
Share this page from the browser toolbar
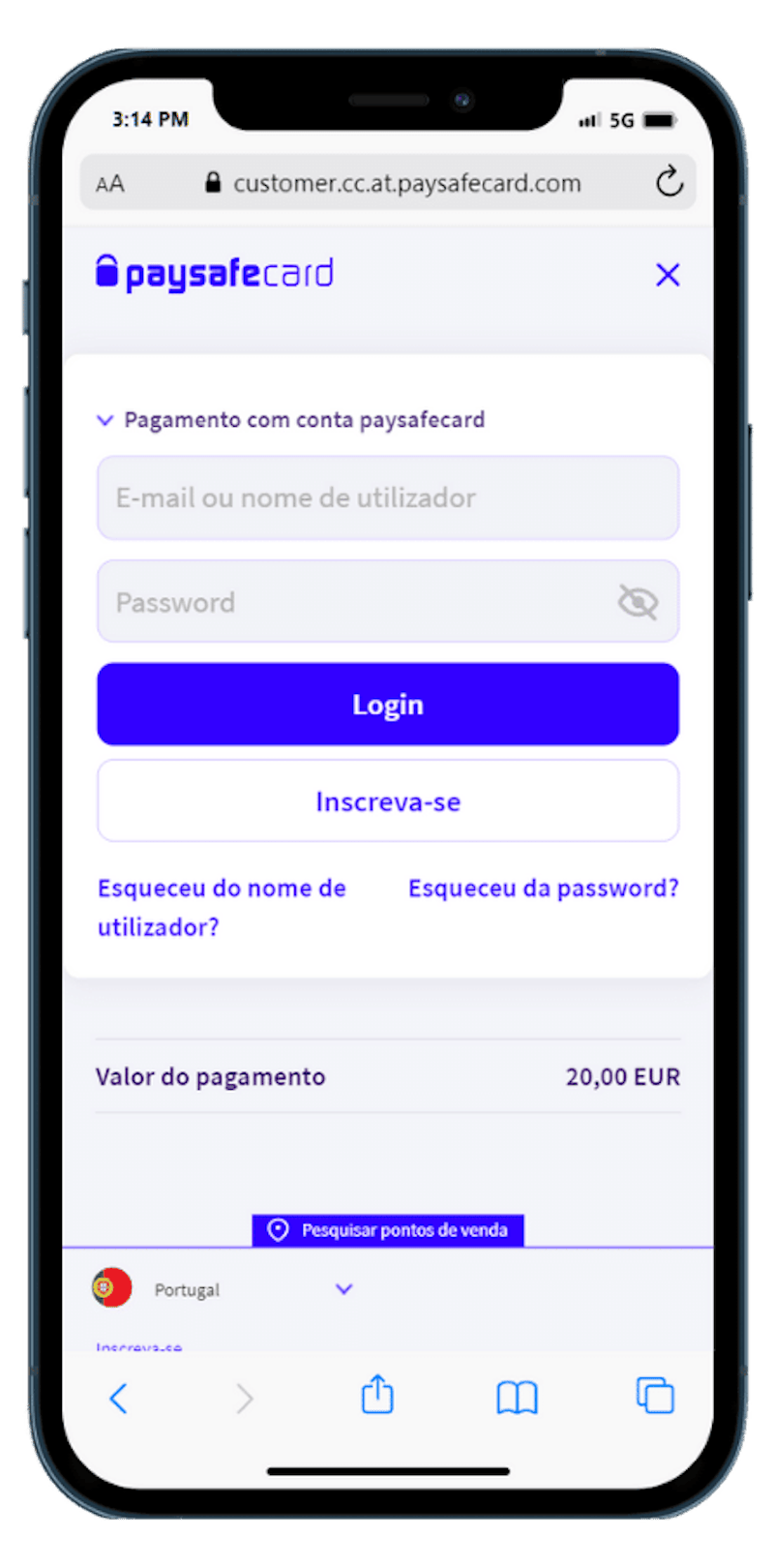(377, 1396)
